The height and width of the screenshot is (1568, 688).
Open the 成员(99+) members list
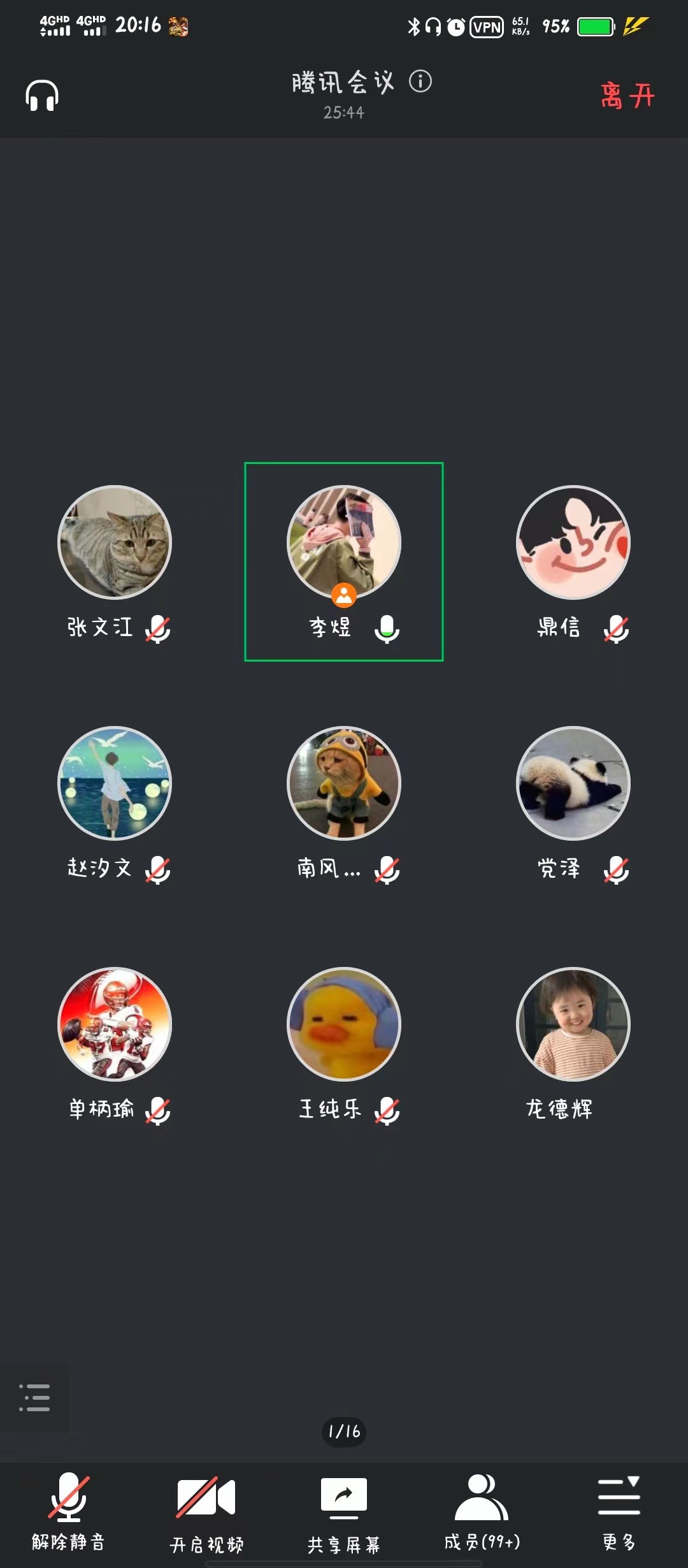coord(482,1511)
